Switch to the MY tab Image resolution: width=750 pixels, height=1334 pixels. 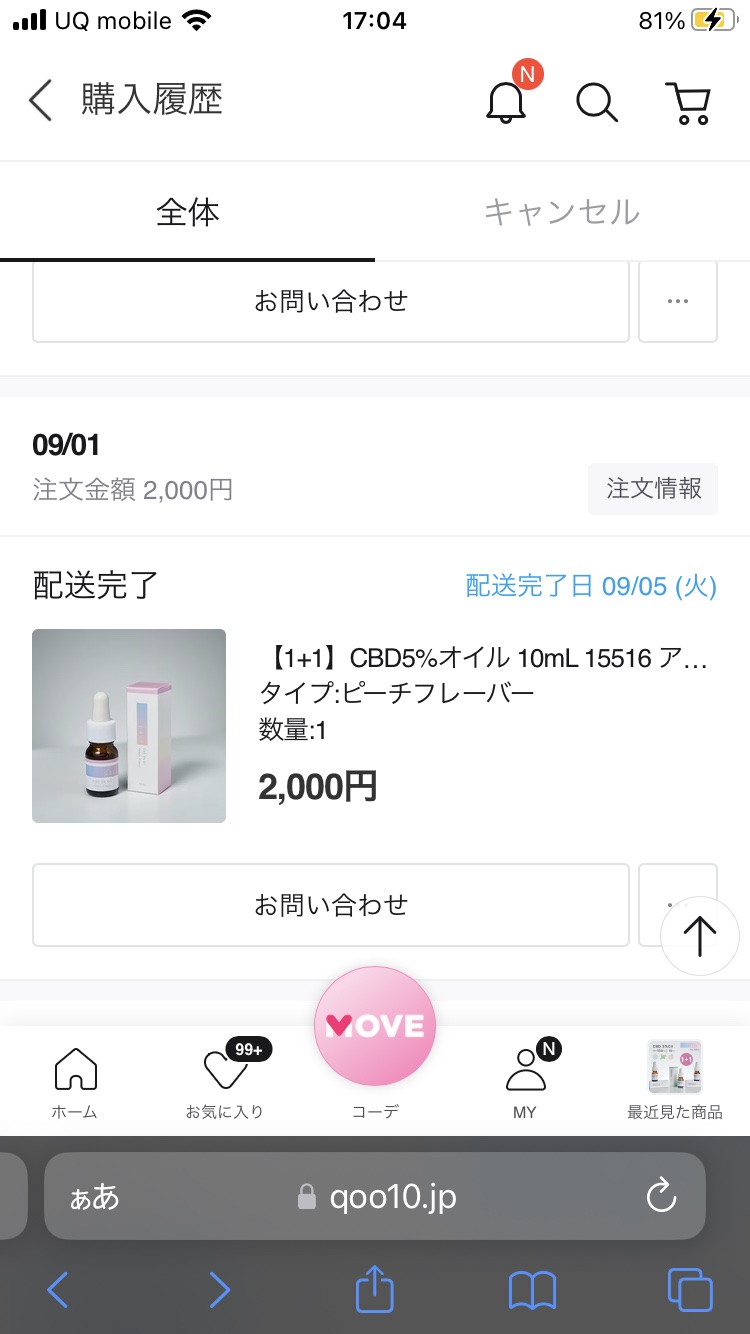coord(525,1082)
